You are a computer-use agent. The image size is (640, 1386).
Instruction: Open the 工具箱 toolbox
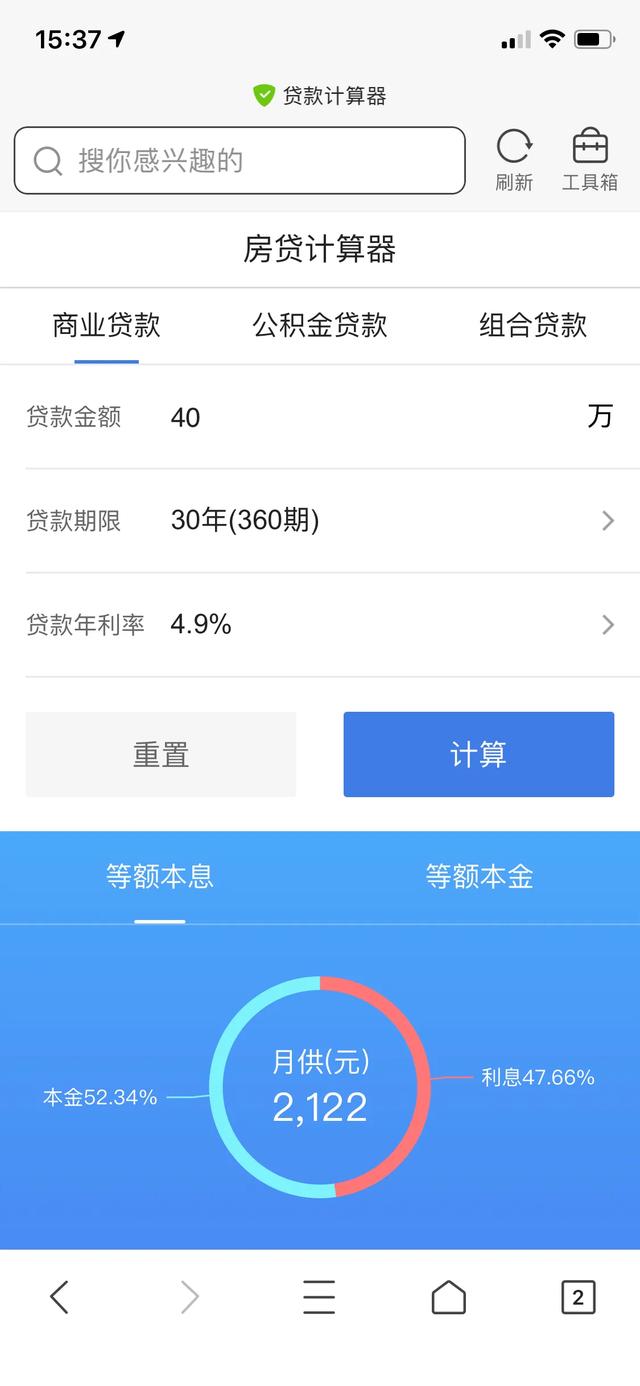click(x=590, y=160)
